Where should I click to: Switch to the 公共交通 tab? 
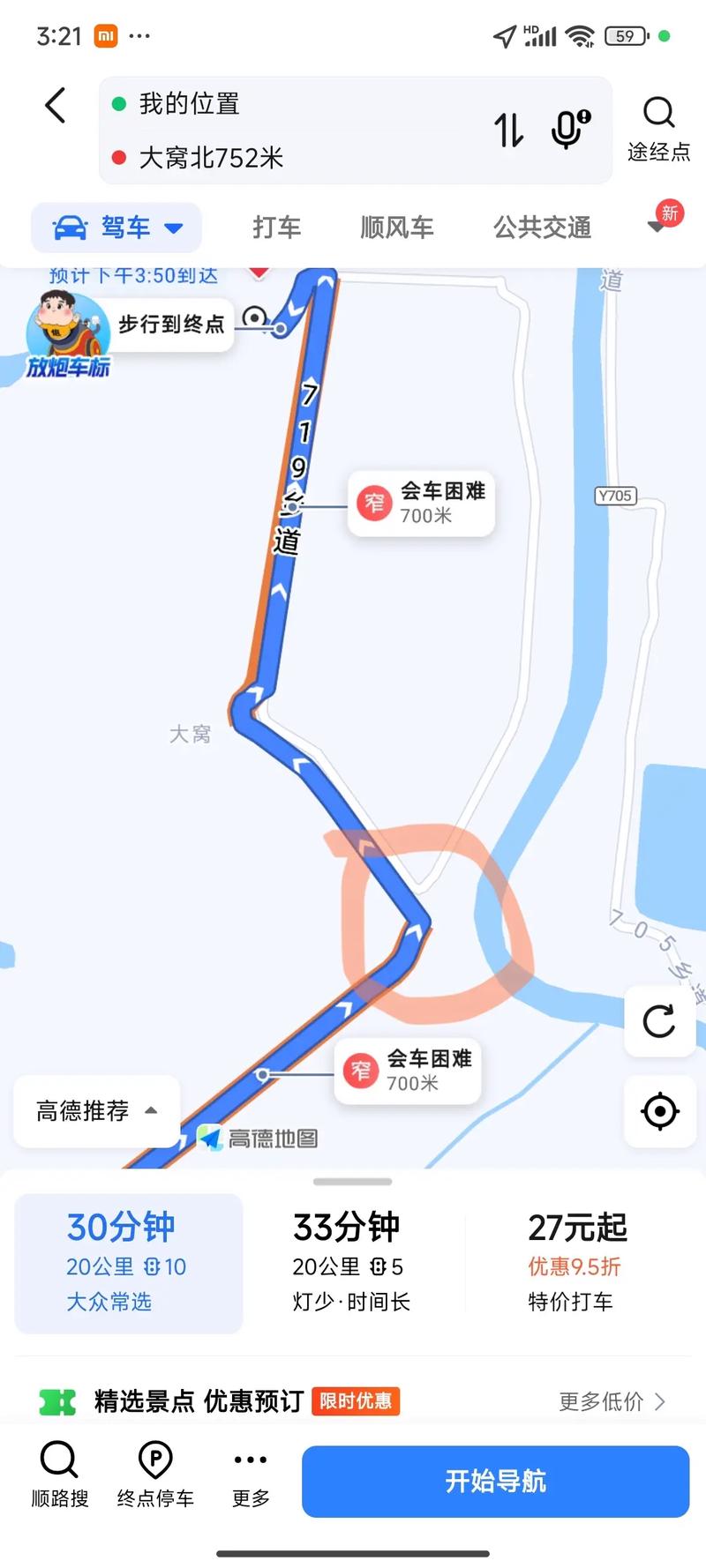[542, 228]
